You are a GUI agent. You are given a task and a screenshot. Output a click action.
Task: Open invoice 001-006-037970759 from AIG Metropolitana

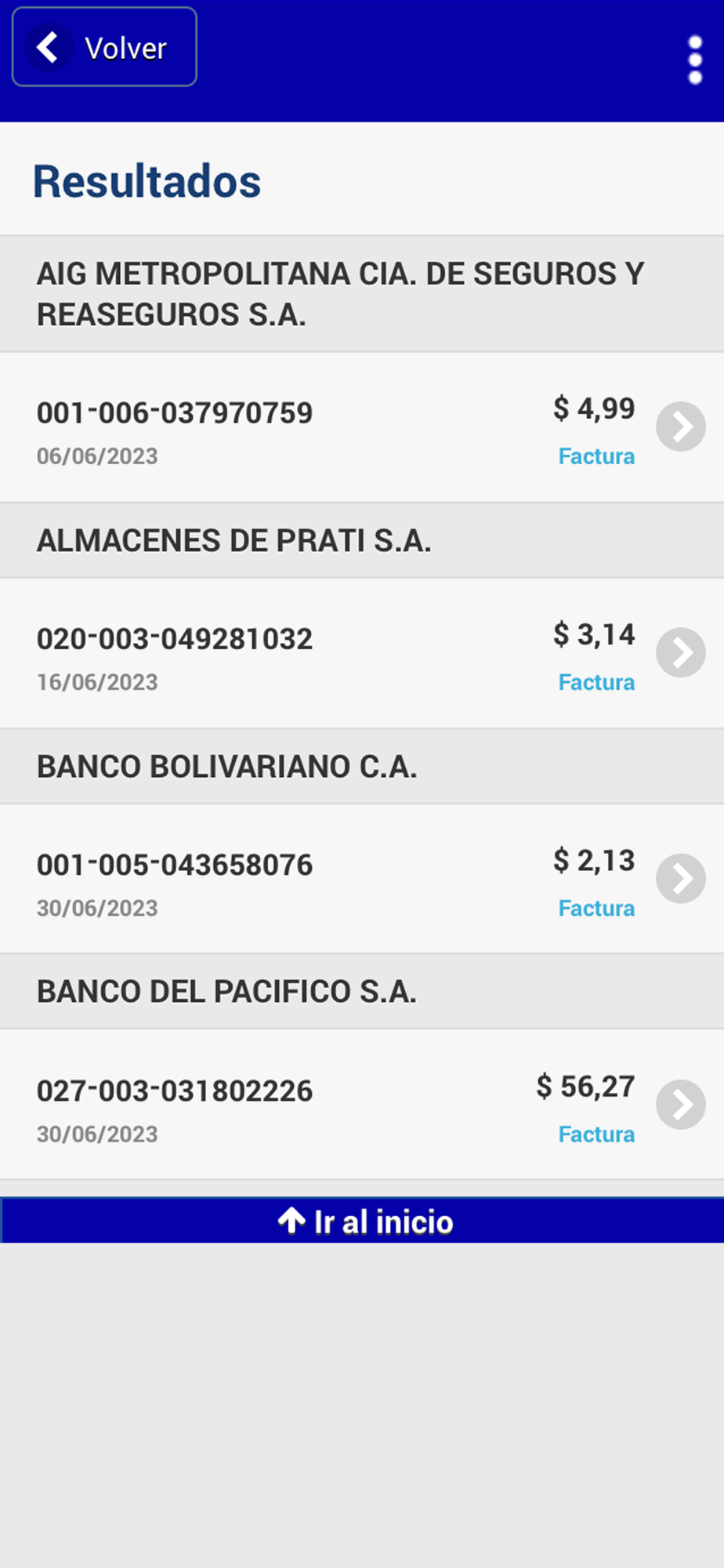pos(362,427)
